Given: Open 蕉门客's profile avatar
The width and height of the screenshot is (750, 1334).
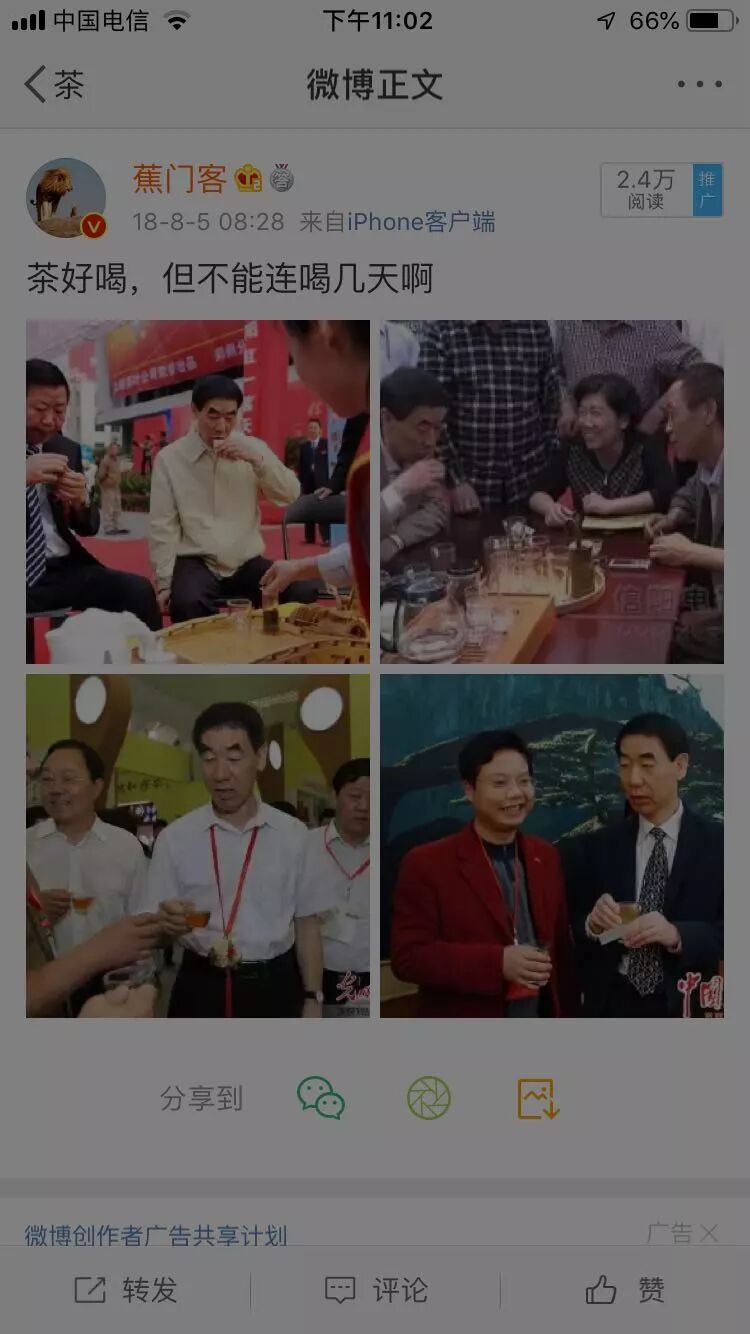Looking at the screenshot, I should (x=66, y=198).
